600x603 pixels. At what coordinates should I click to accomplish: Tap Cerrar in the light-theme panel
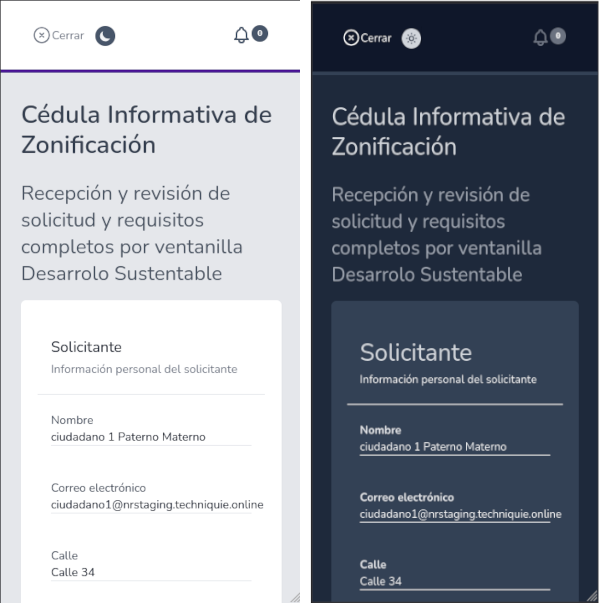(x=59, y=35)
